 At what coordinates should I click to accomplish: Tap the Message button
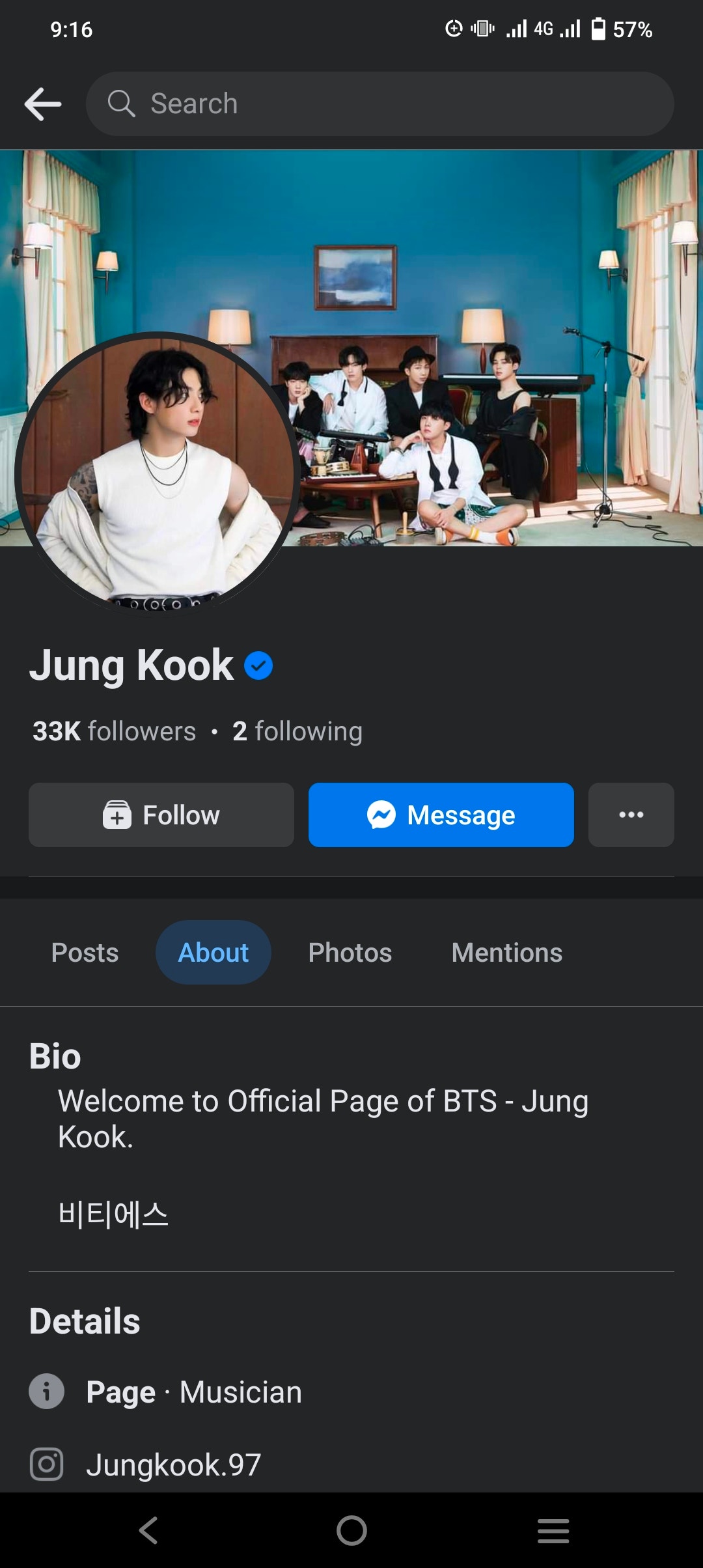441,815
